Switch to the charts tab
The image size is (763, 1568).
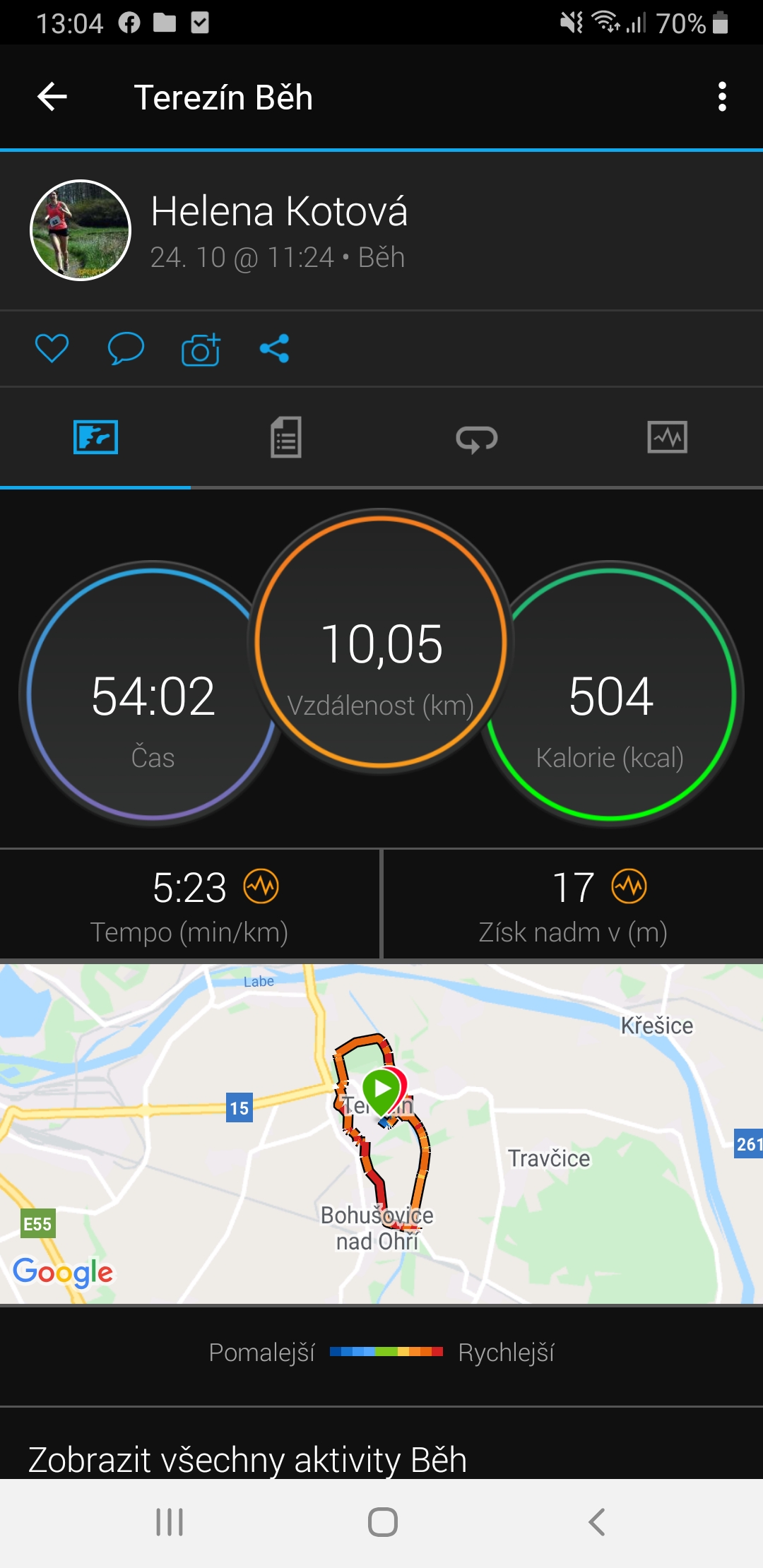click(x=668, y=437)
